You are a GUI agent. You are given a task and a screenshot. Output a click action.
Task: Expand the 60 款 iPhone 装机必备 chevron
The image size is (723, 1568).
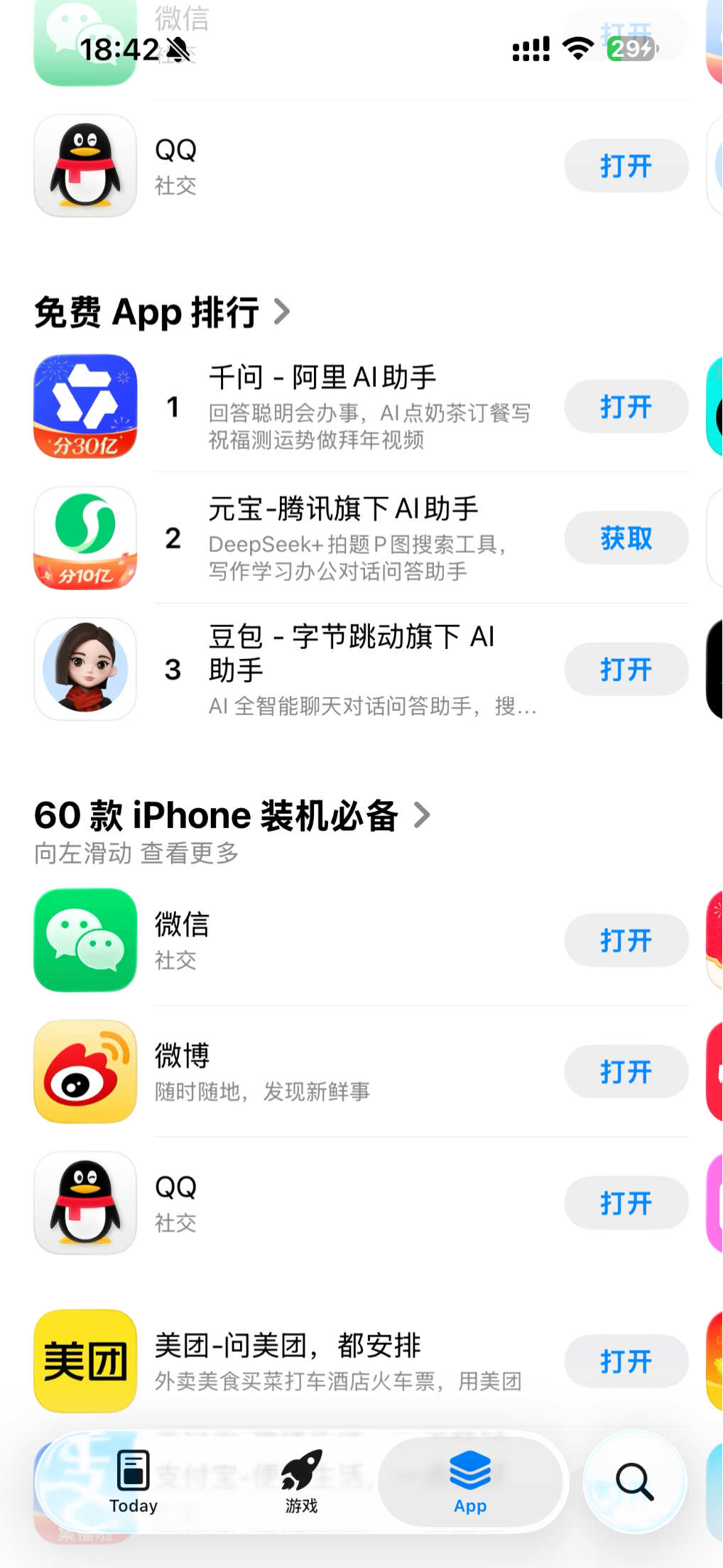pos(422,815)
